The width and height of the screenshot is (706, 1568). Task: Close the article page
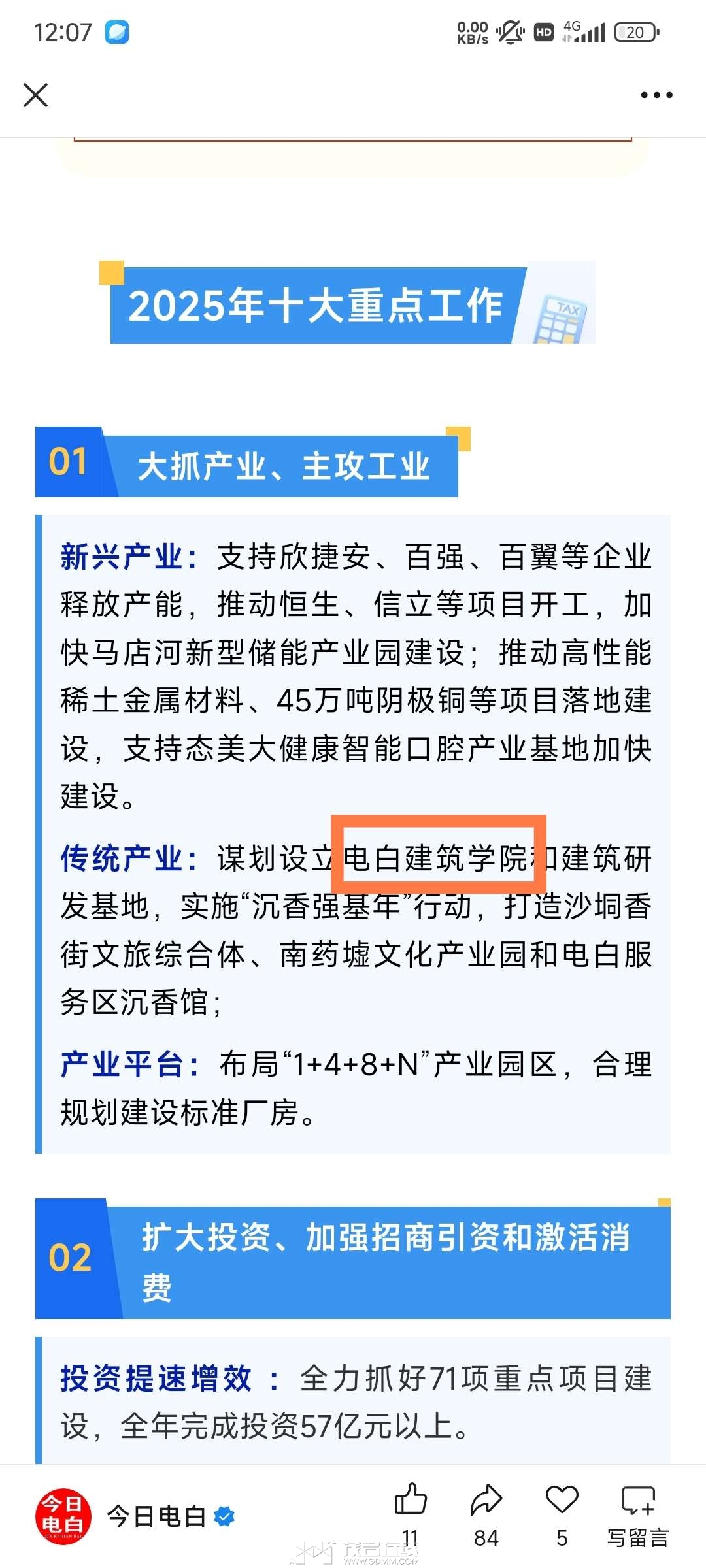(35, 95)
